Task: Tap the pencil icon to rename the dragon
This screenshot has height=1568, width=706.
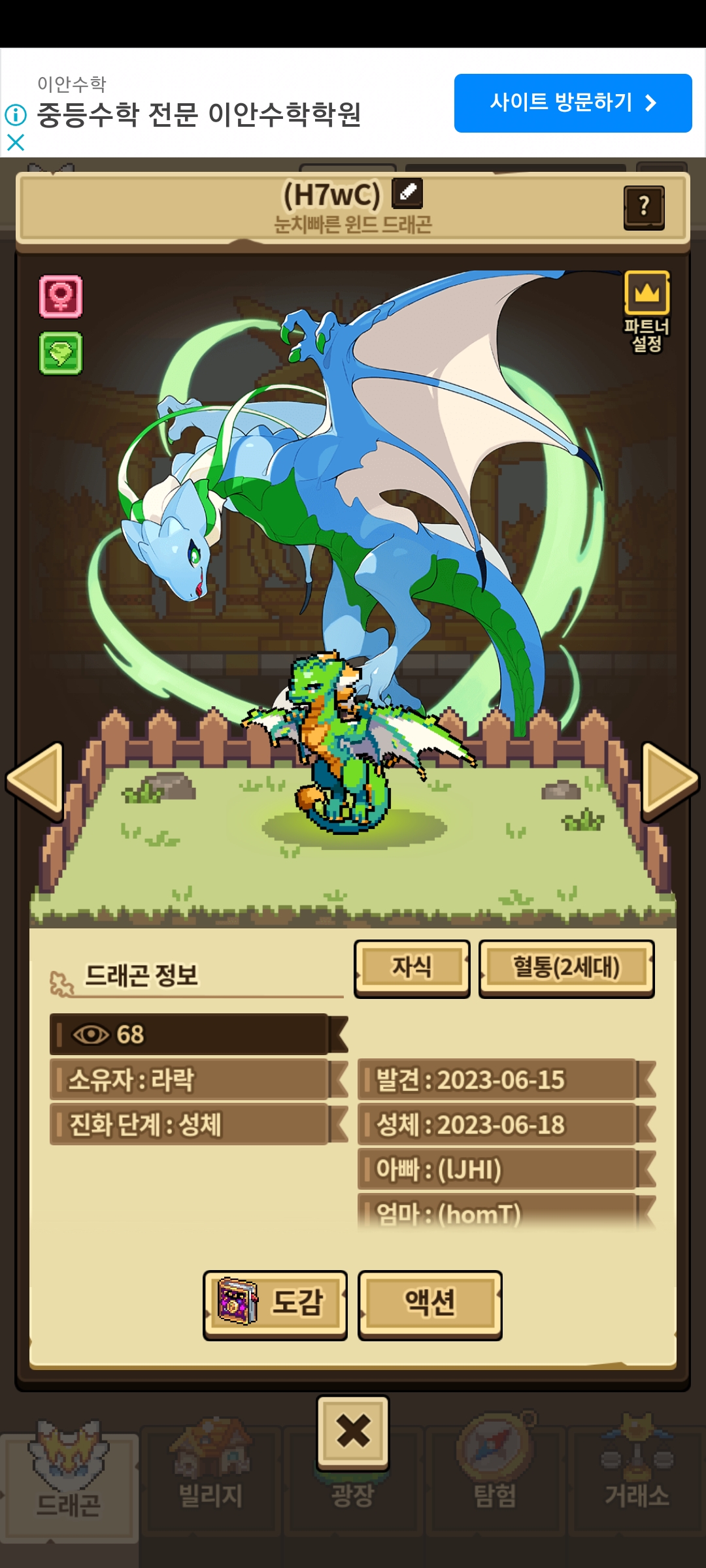Action: click(x=407, y=193)
